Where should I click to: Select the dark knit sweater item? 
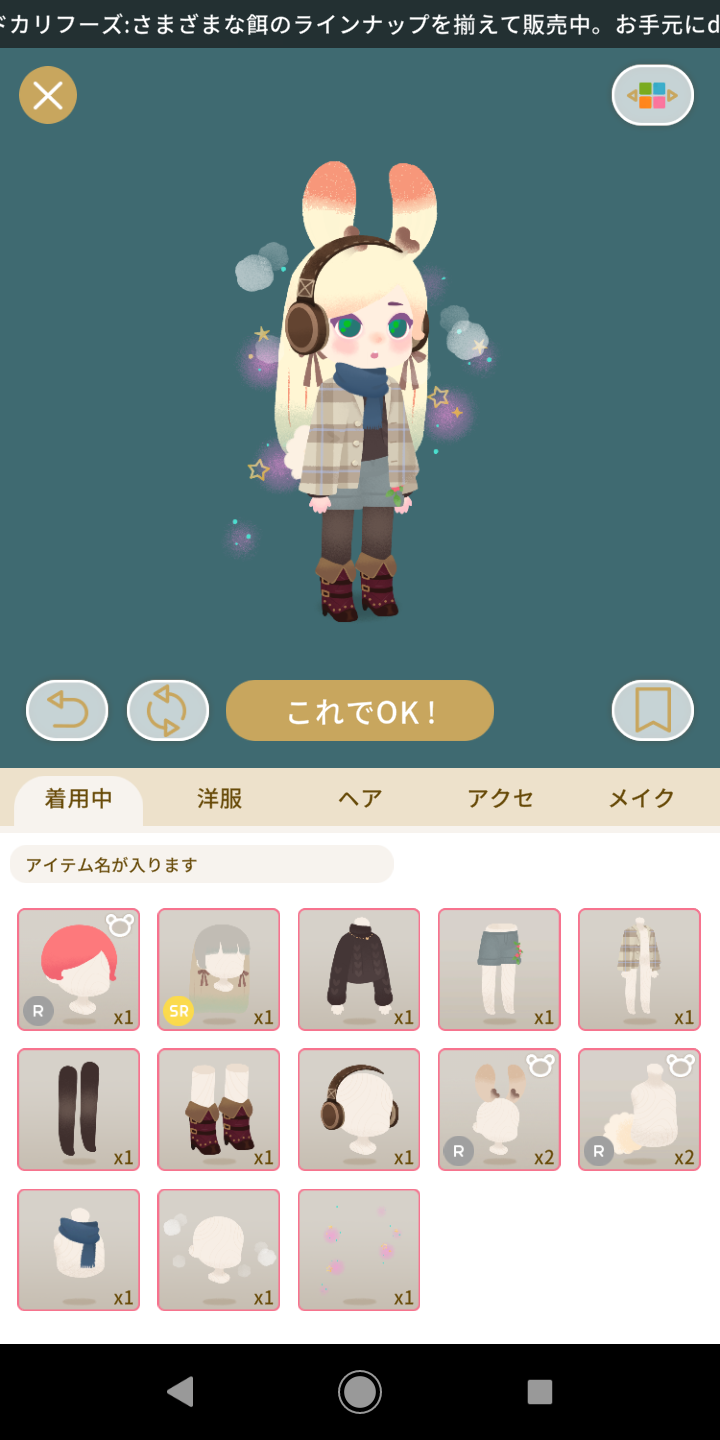click(x=359, y=969)
